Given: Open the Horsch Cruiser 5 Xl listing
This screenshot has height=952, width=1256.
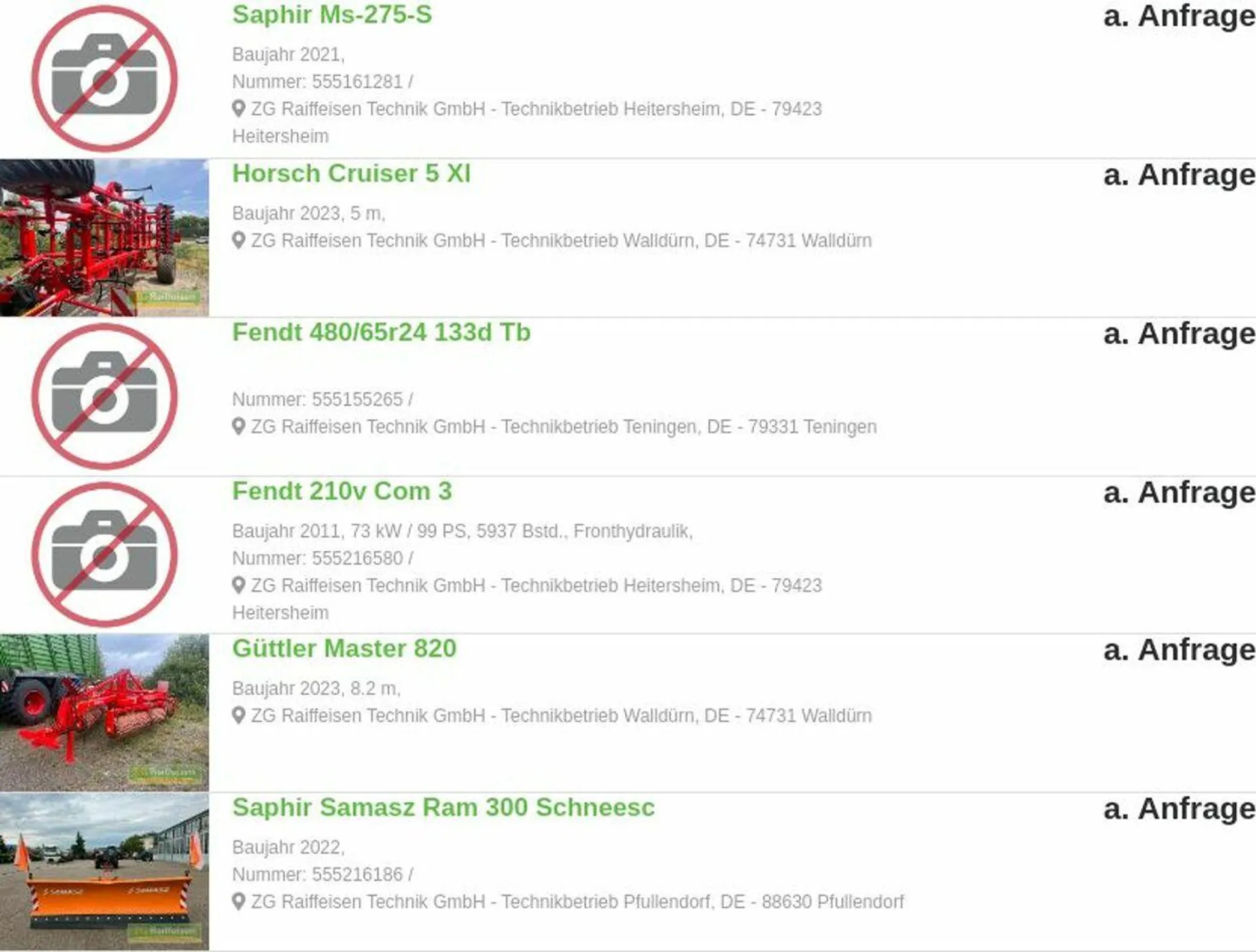Looking at the screenshot, I should 351,174.
